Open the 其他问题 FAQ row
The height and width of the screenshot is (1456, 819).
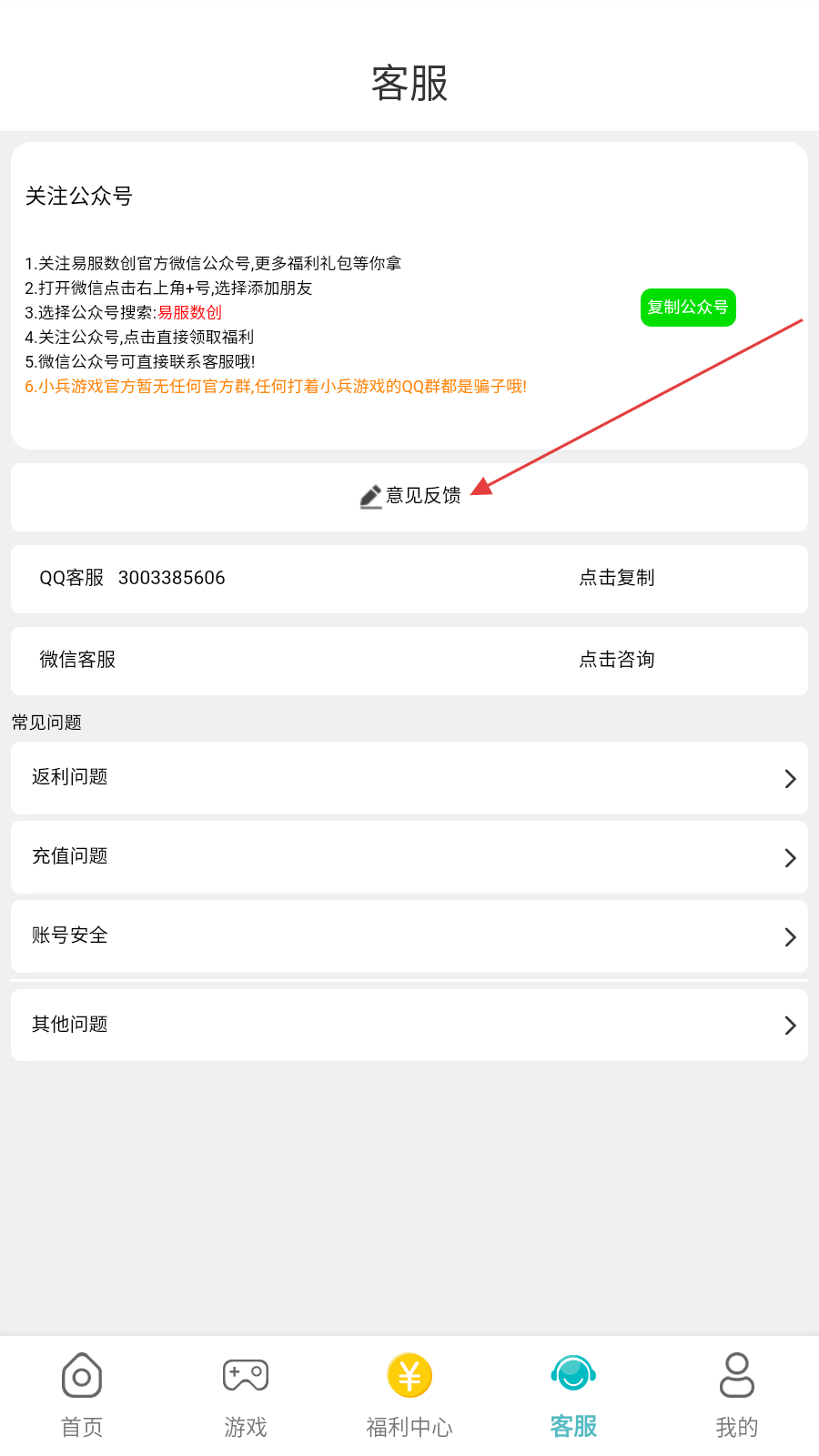[x=409, y=1026]
